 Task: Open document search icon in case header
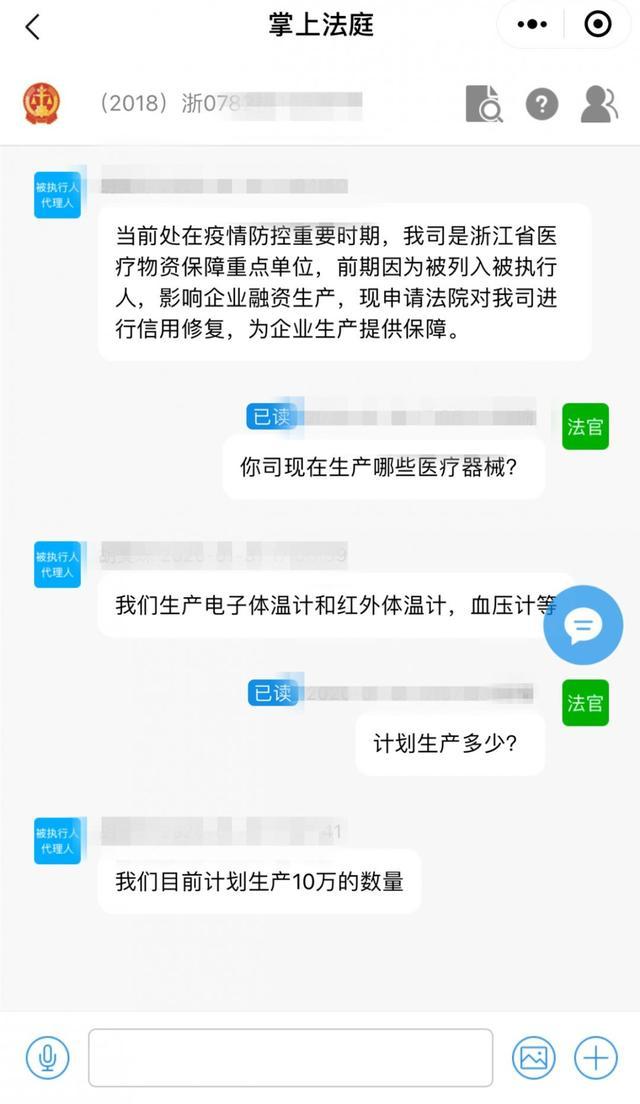[484, 103]
